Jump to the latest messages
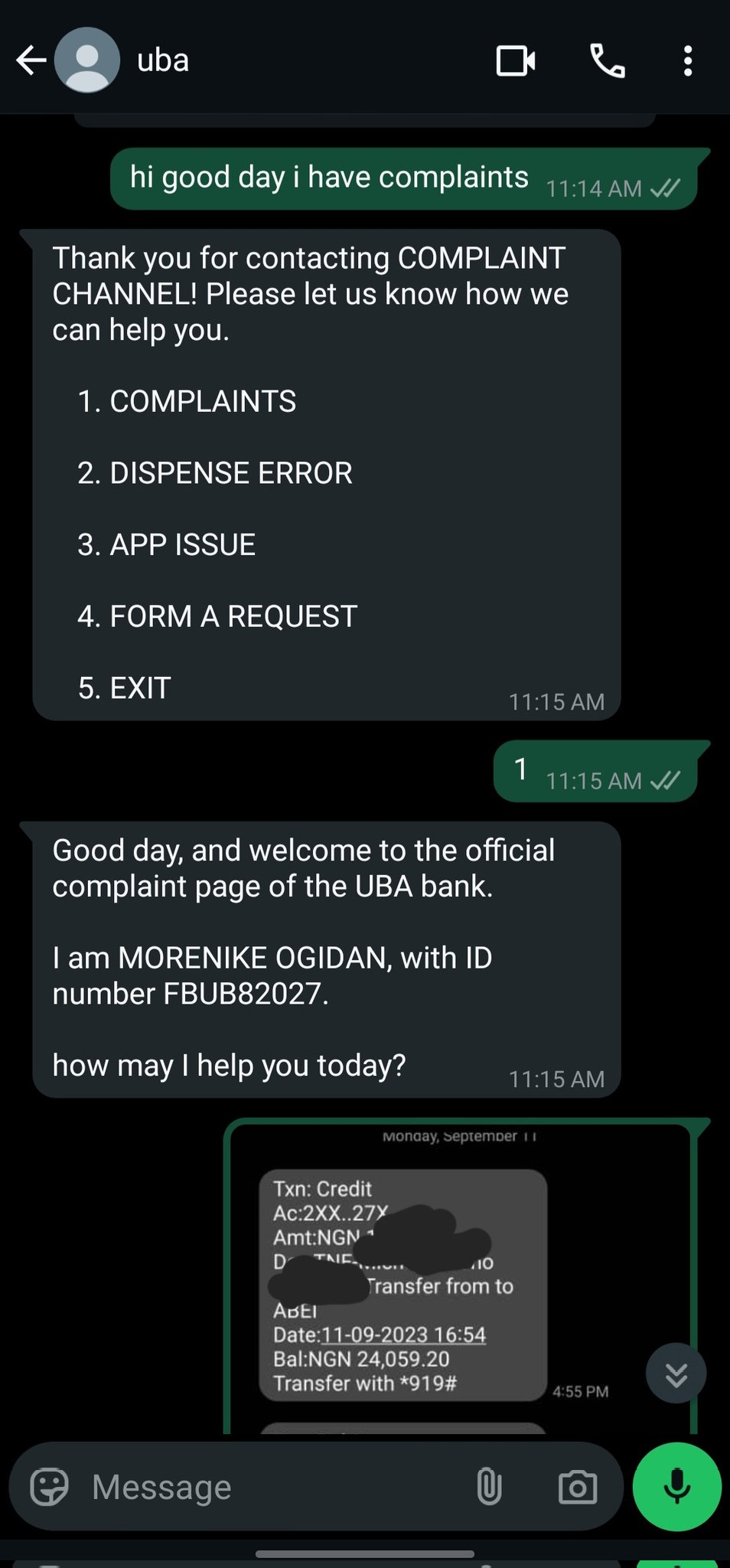 click(x=676, y=1373)
